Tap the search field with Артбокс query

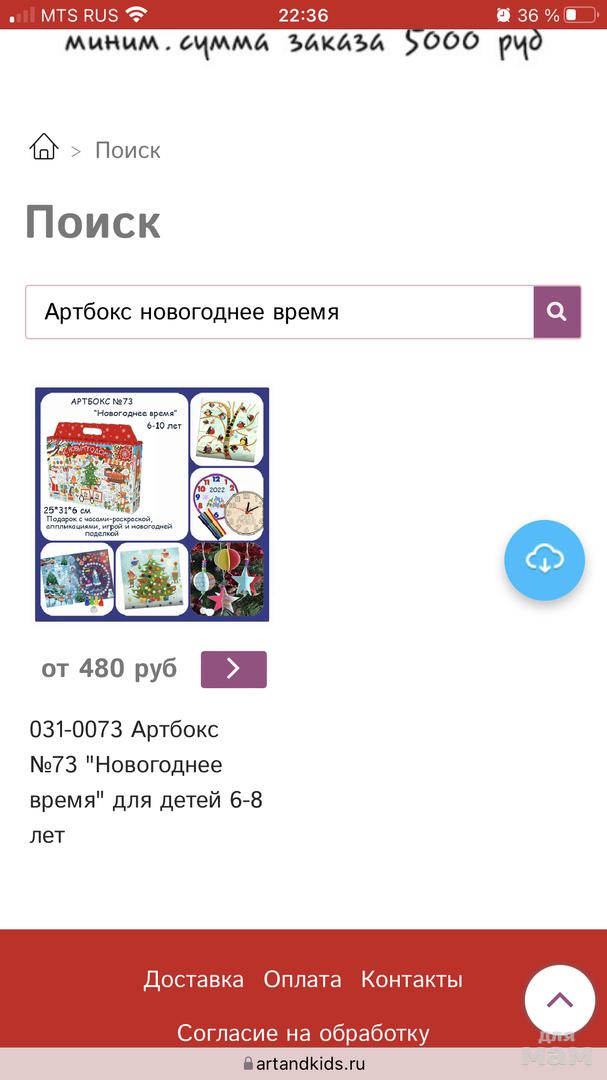tap(279, 312)
